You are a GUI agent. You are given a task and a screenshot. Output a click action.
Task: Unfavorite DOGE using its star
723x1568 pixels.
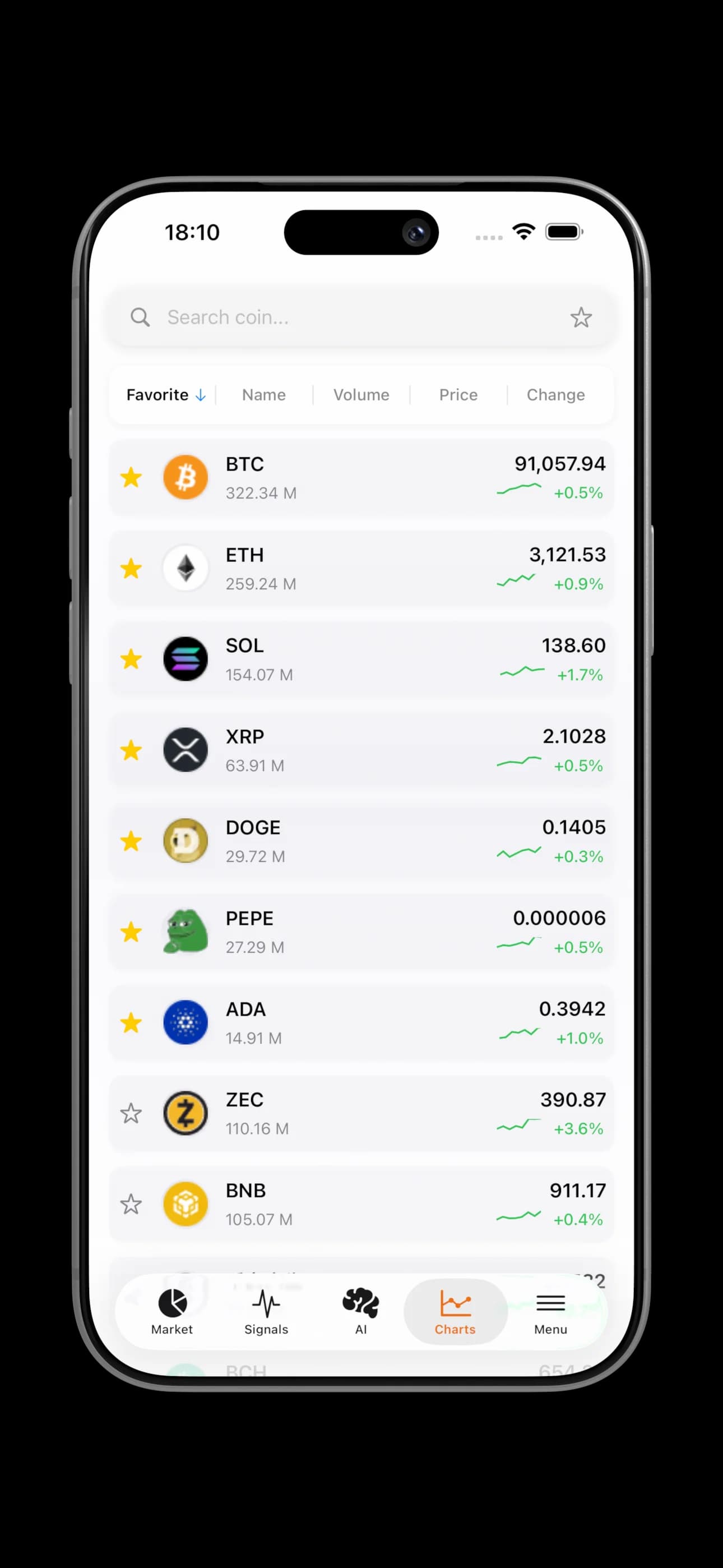pos(131,841)
